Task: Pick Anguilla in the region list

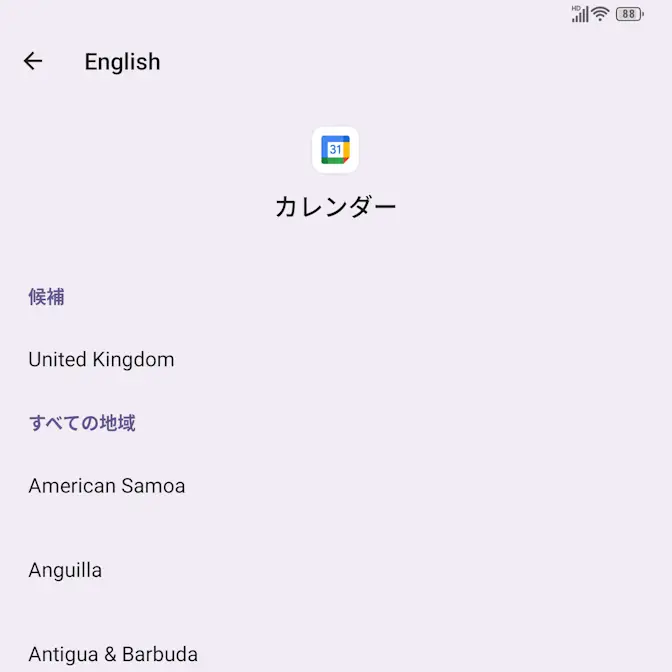Action: pos(65,570)
